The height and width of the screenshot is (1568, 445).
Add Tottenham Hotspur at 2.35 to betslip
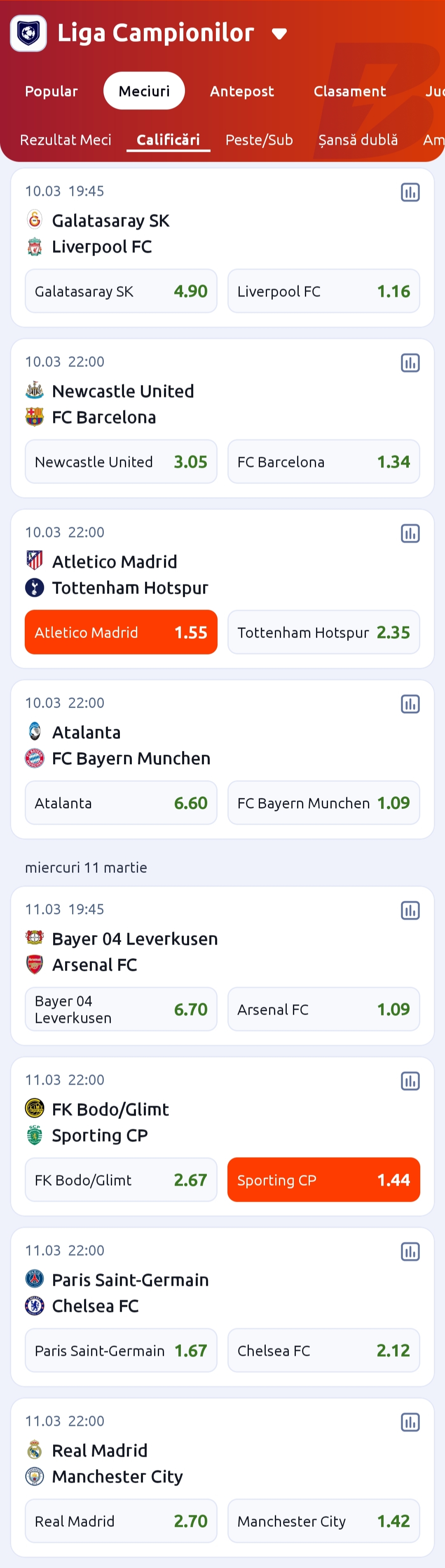323,632
